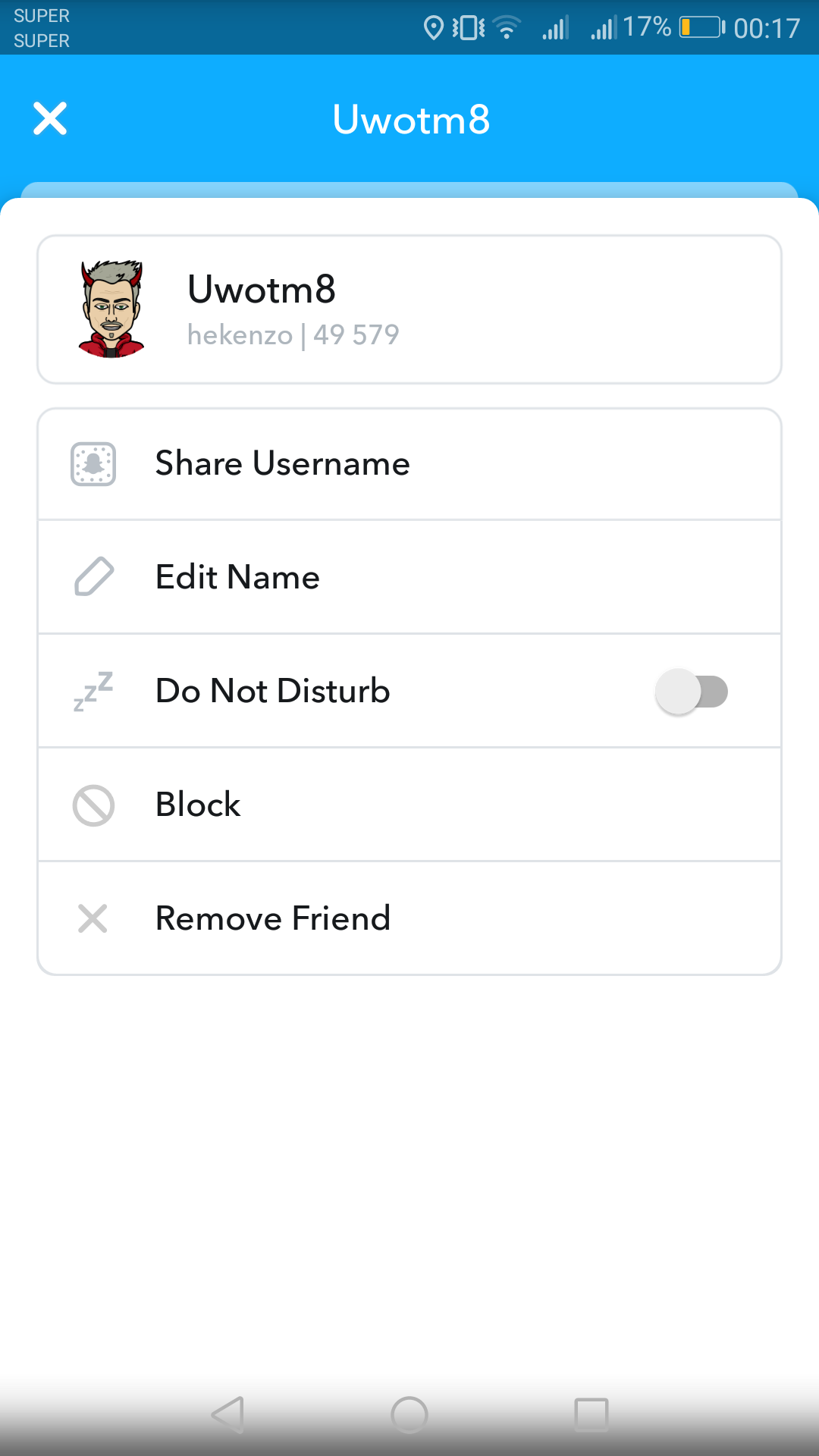Close the Uwotm8 friend settings panel
The width and height of the screenshot is (819, 1456).
pos(50,119)
